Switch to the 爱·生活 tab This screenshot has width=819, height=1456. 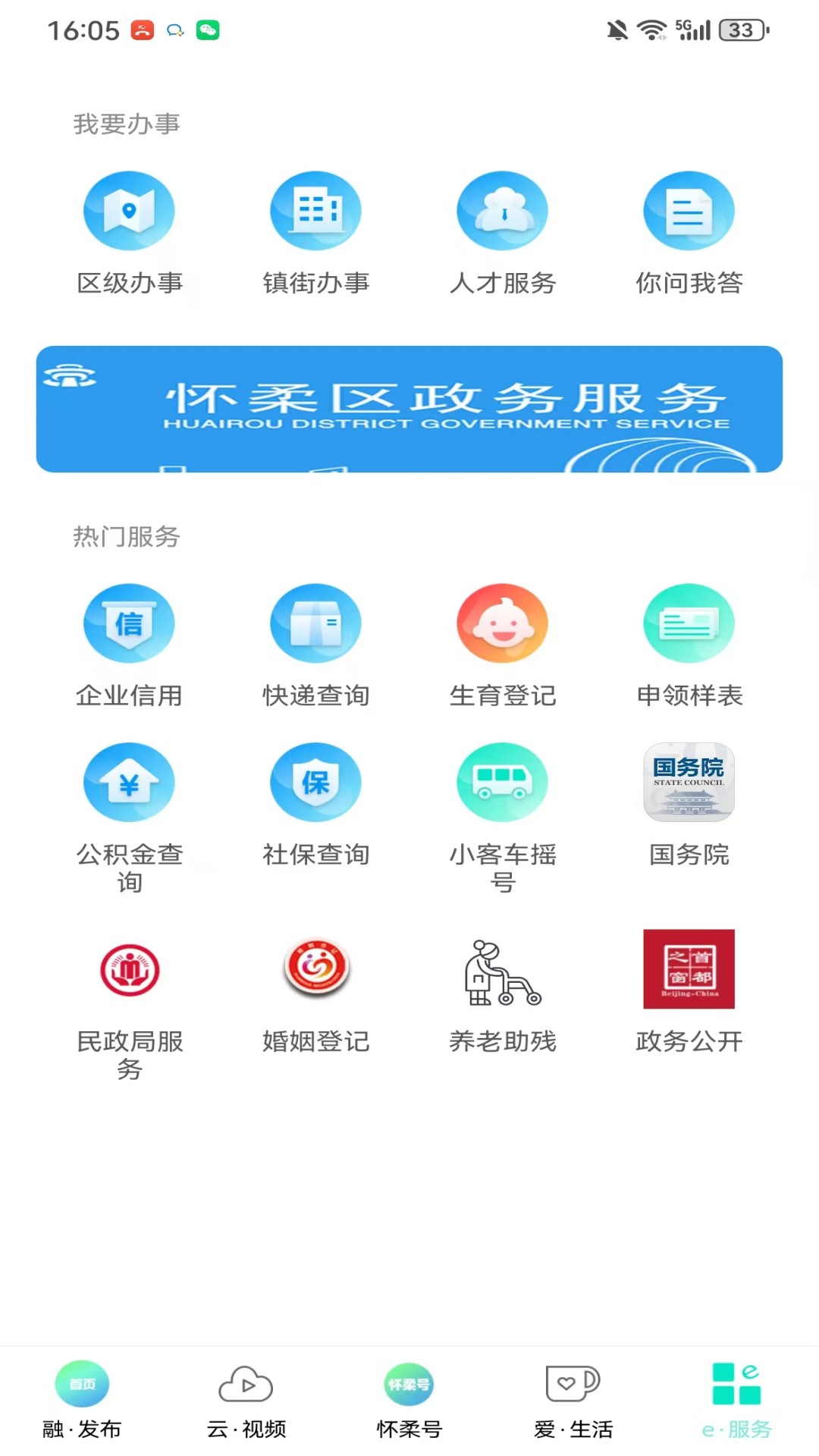pyautogui.click(x=573, y=1401)
